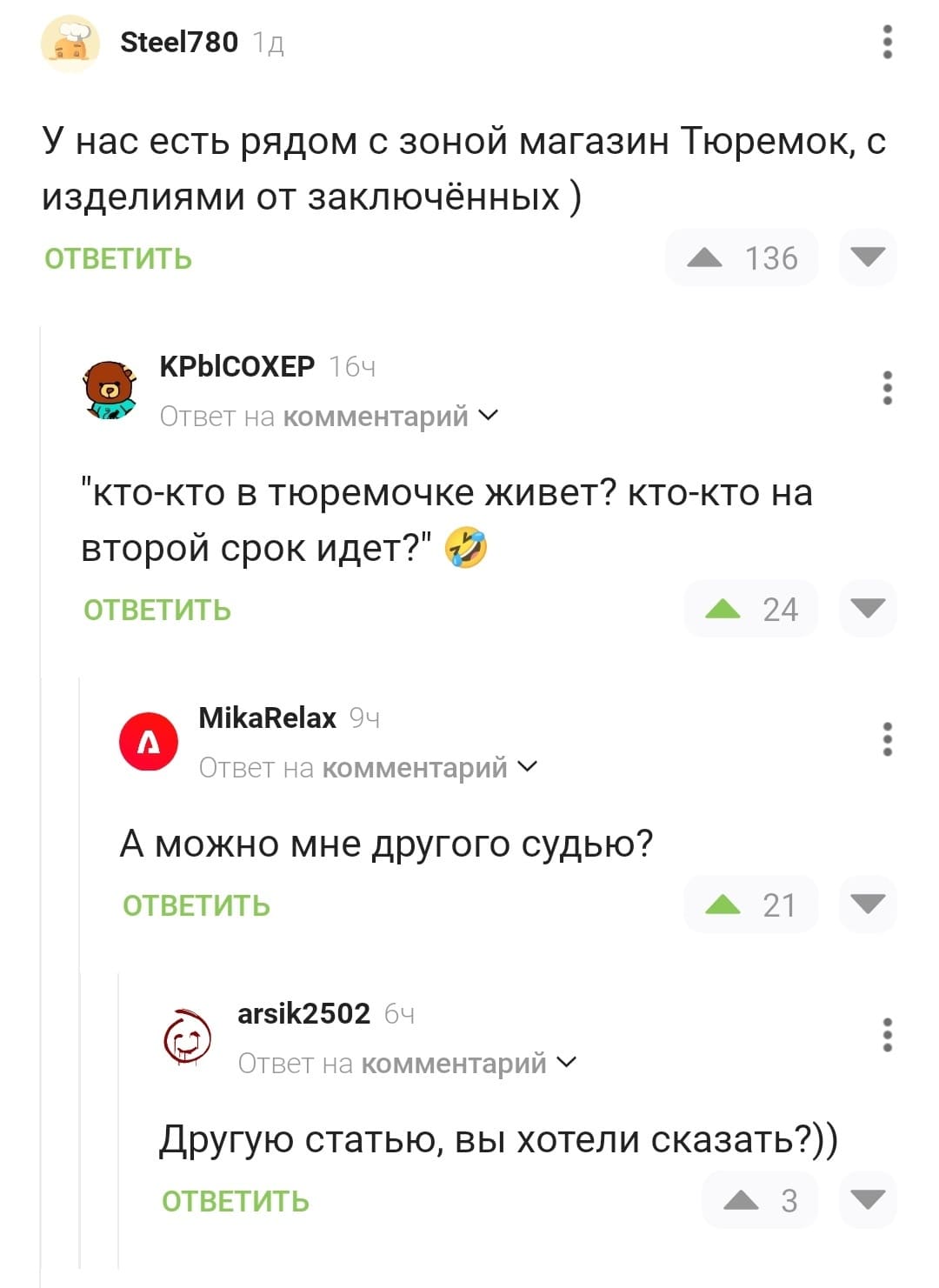The width and height of the screenshot is (939, 1288).
Task: Open overflow menu on КРЫСОХЕР's comment
Action: pos(887,388)
